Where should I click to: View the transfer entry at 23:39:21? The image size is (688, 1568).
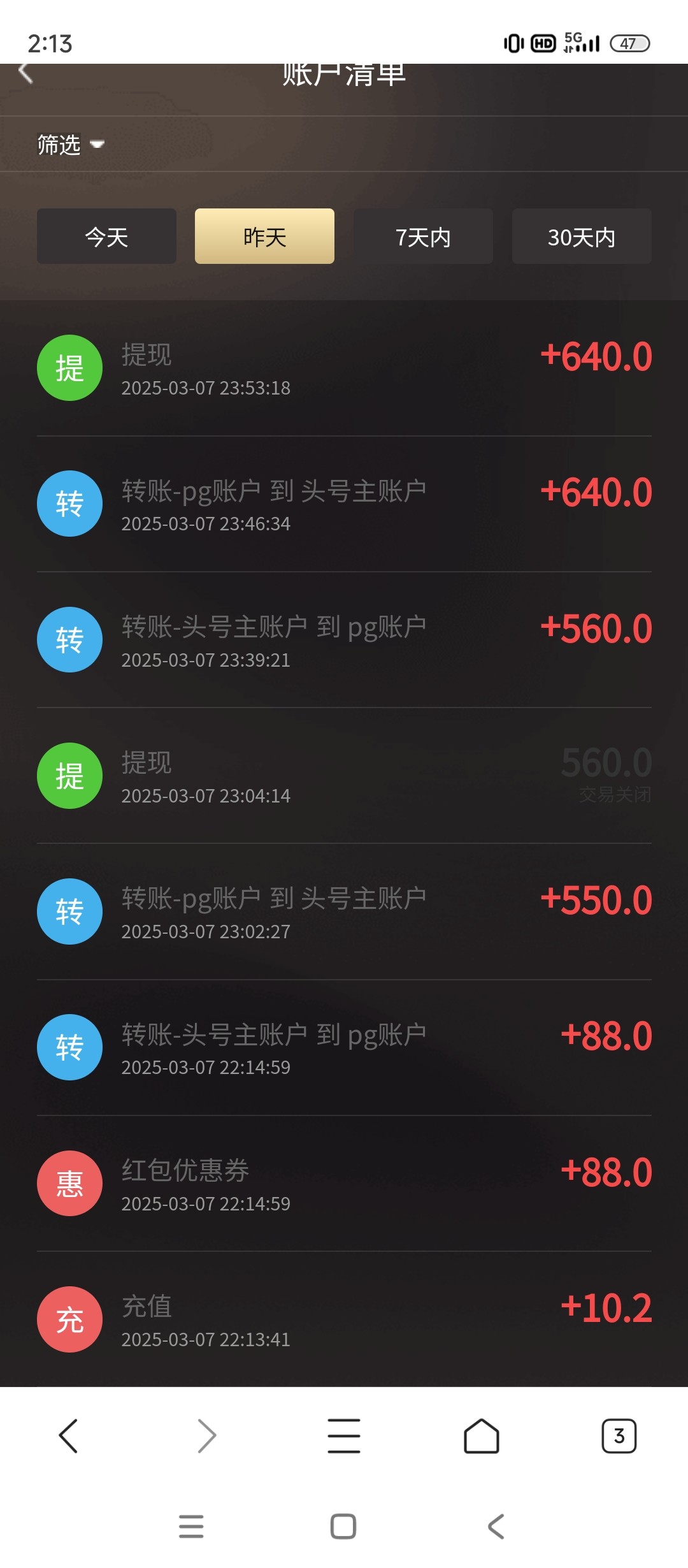(344, 640)
